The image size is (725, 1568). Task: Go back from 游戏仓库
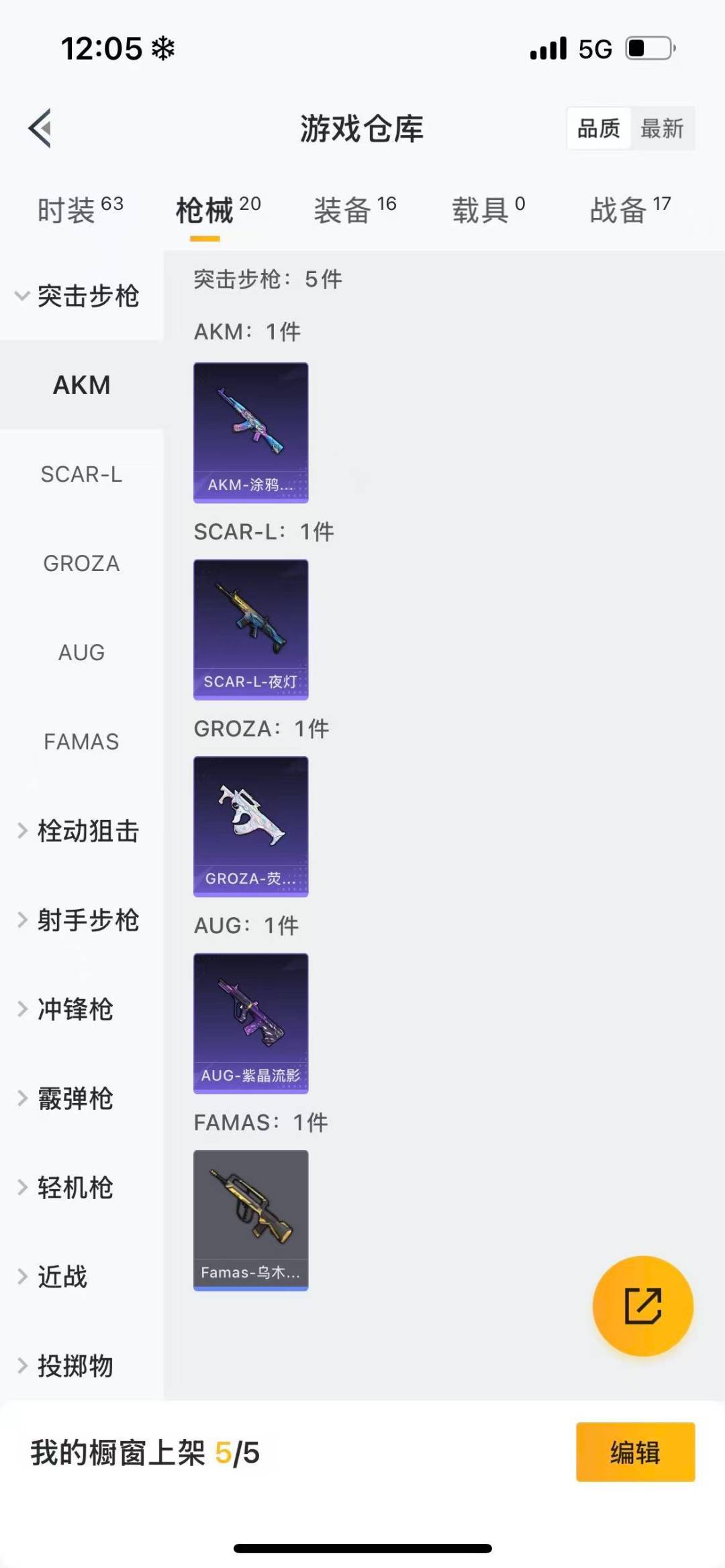point(40,127)
